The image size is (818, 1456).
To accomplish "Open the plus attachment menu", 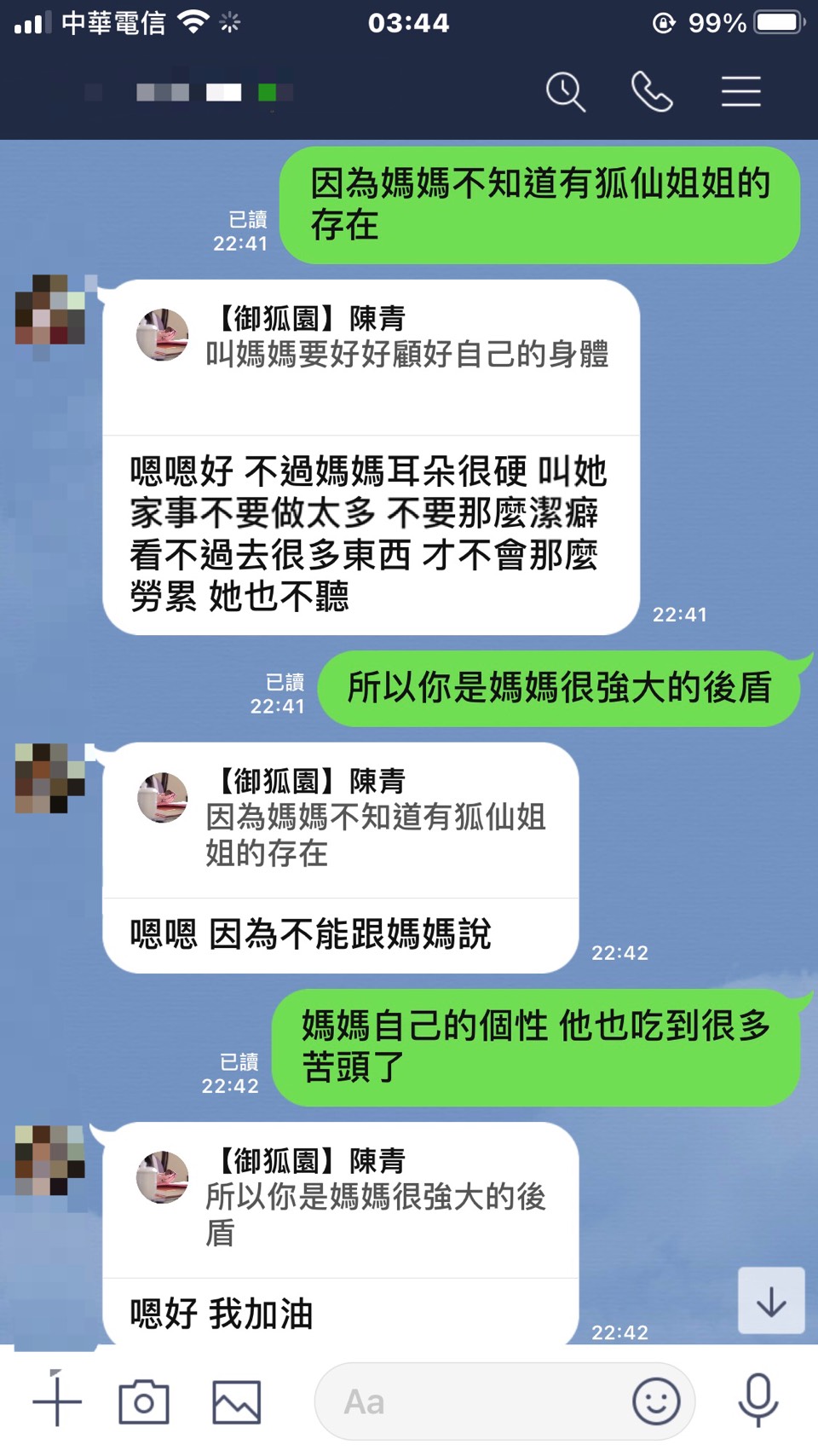I will click(57, 1401).
